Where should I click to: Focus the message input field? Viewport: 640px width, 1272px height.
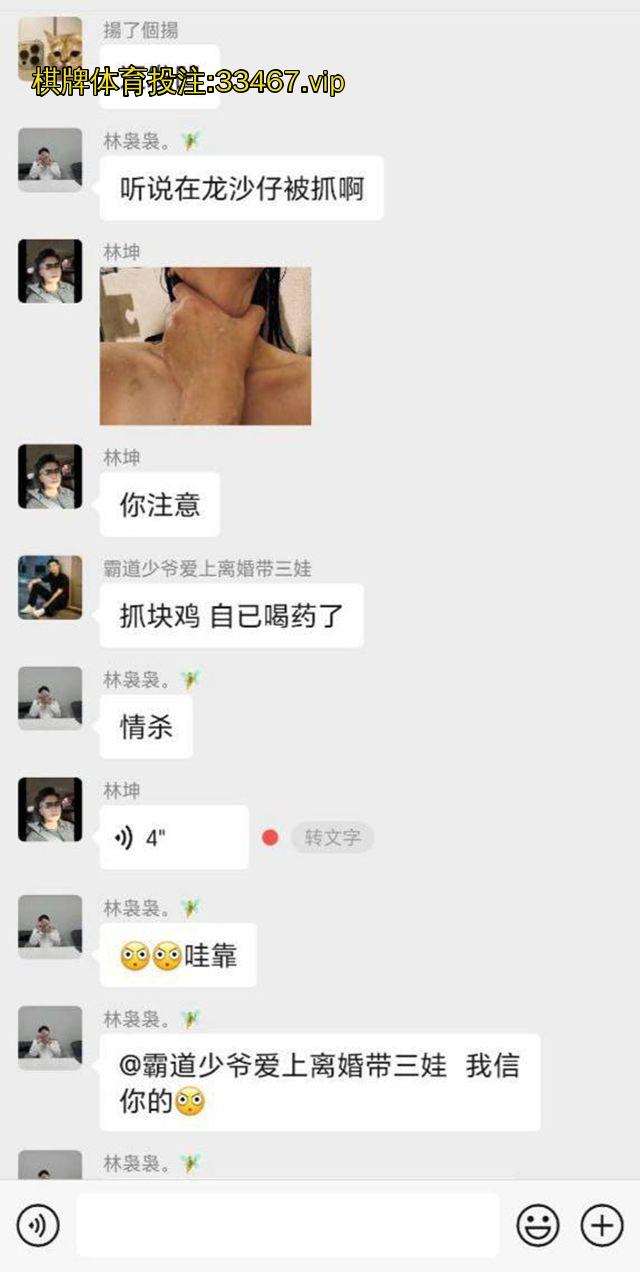pos(287,1225)
